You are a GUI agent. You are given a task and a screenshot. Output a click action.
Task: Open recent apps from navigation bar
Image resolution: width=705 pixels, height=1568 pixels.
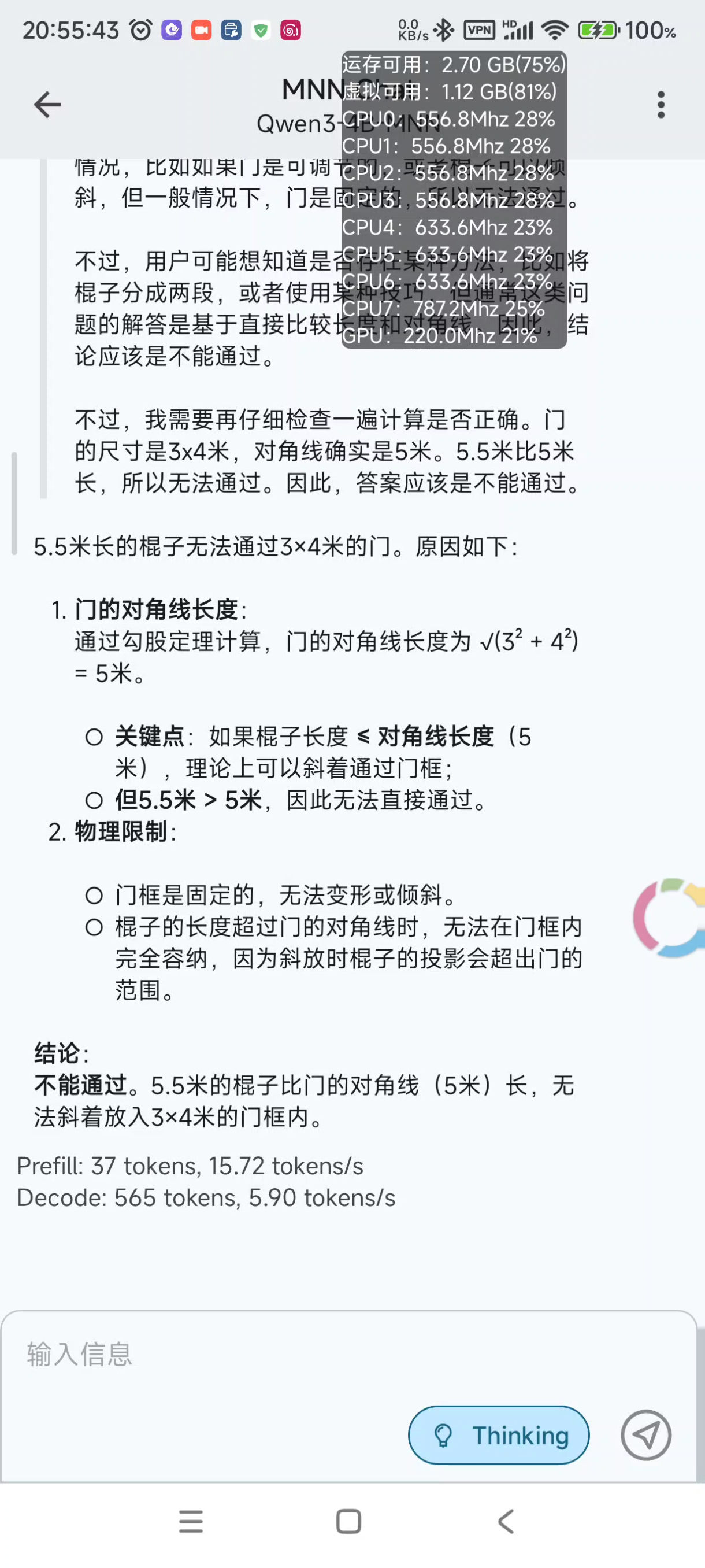pyautogui.click(x=191, y=1522)
